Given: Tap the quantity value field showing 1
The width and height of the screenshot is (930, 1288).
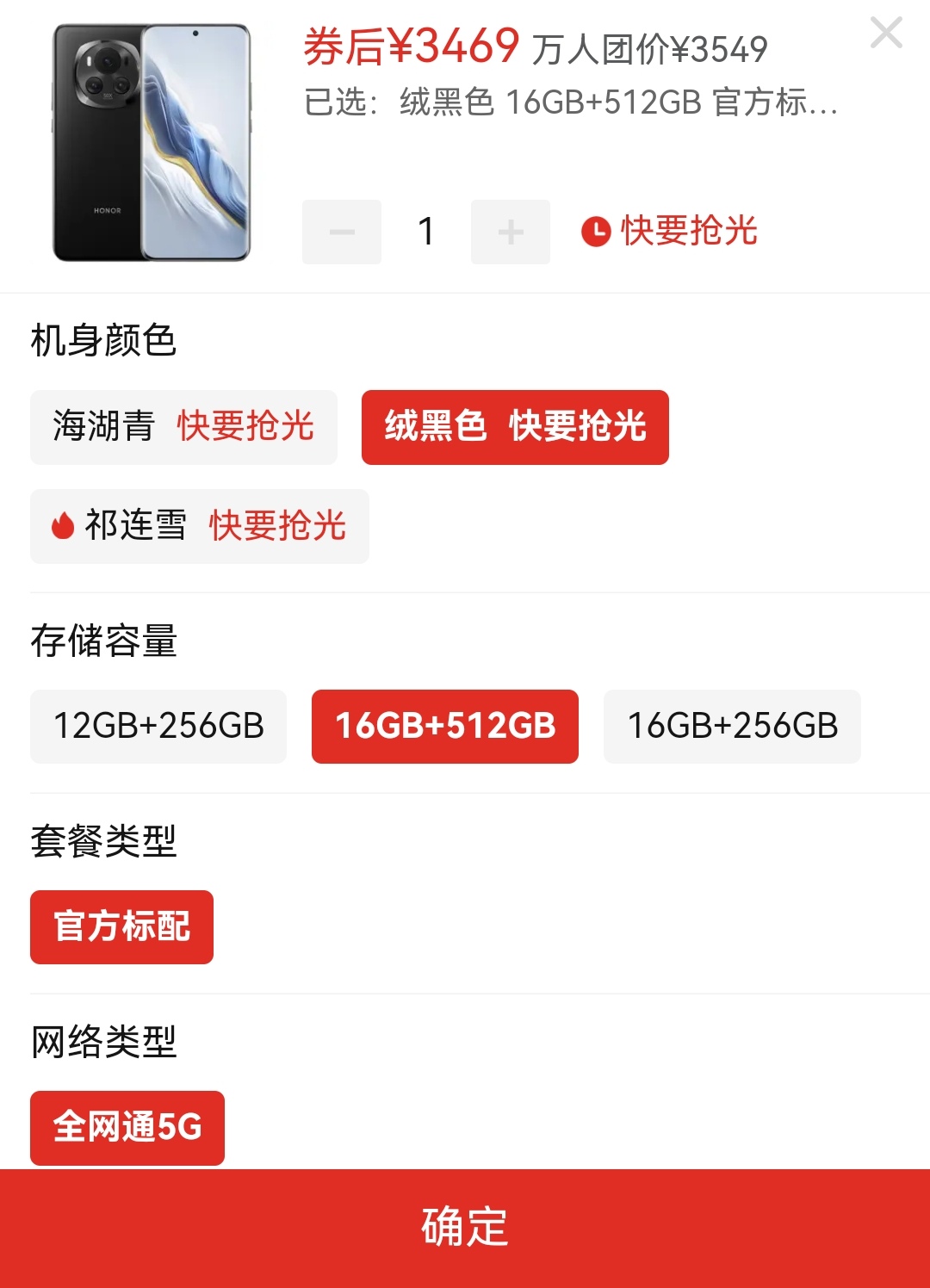Looking at the screenshot, I should pos(425,230).
